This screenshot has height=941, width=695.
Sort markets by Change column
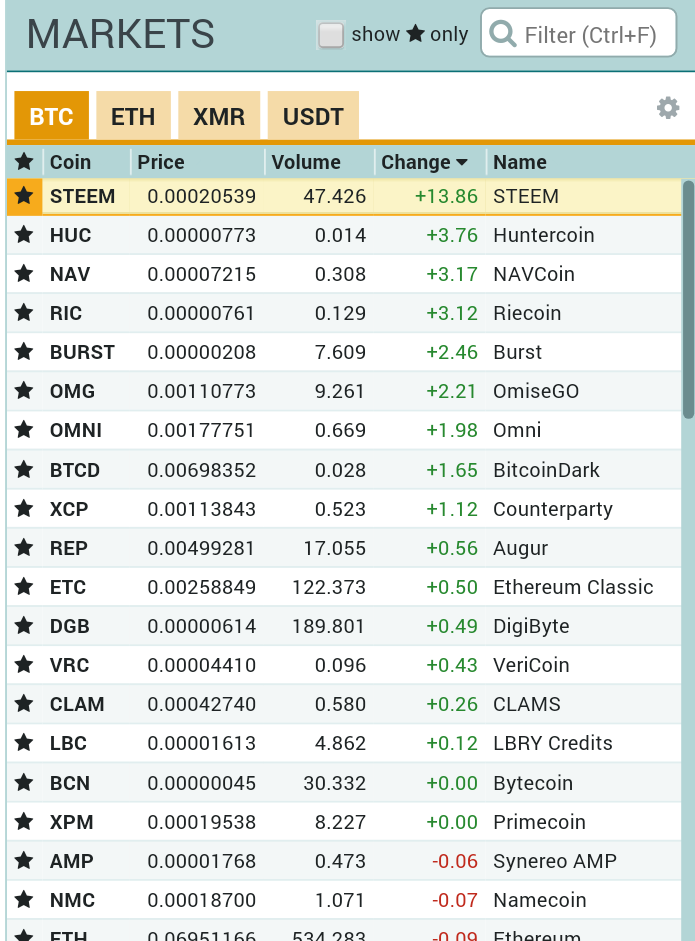tap(424, 162)
